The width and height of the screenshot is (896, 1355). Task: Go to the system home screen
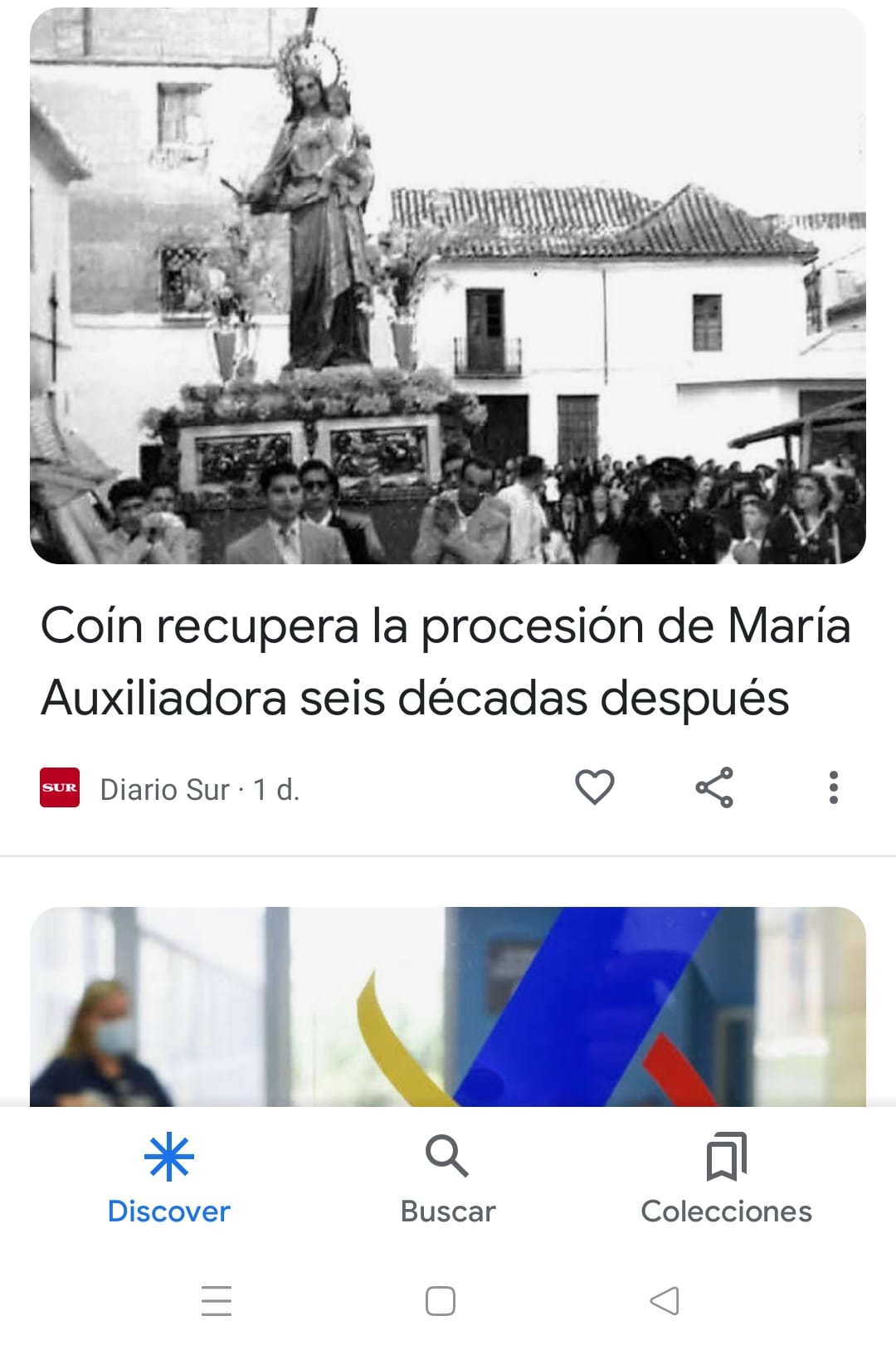click(x=441, y=1300)
